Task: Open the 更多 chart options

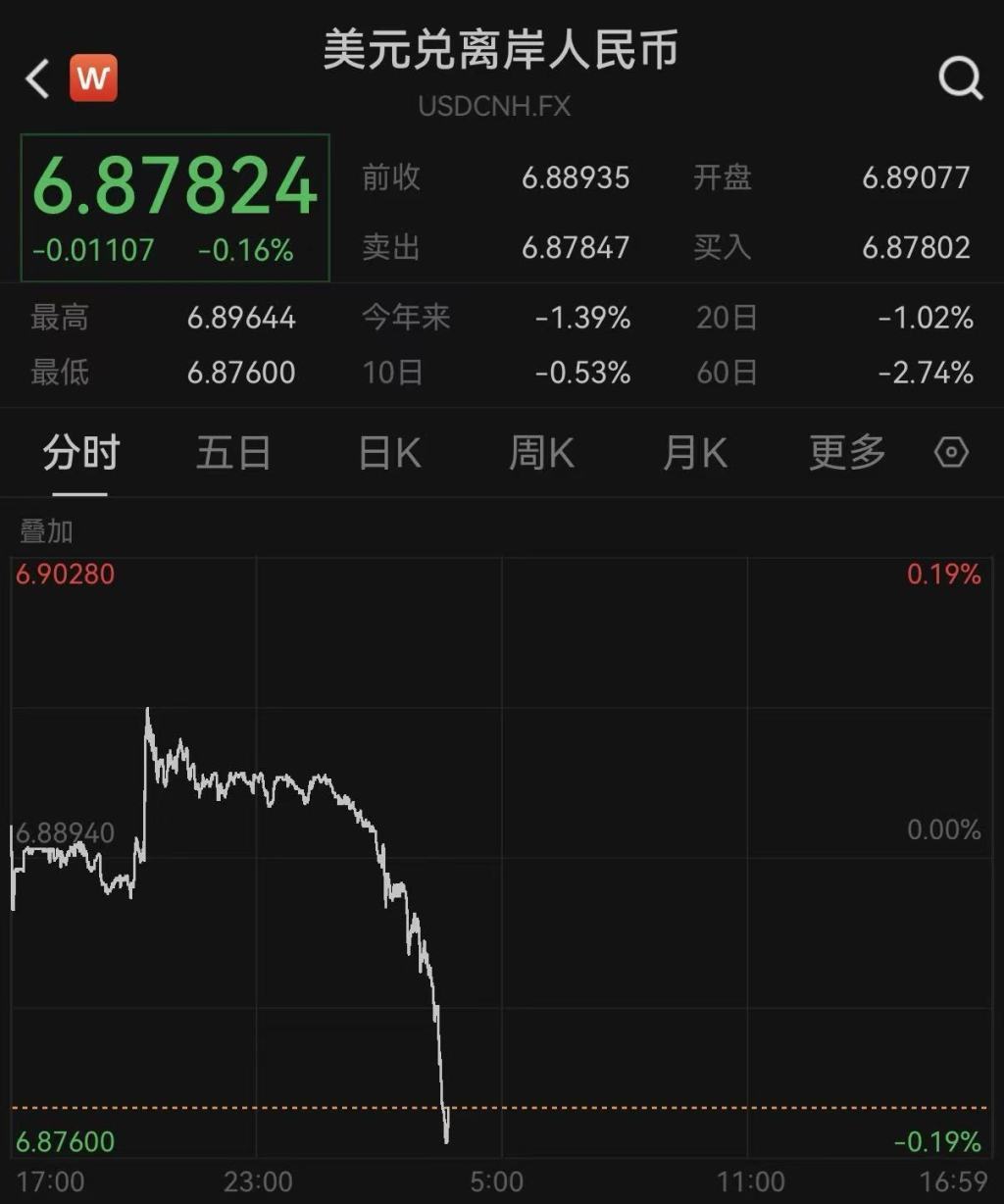Action: (847, 453)
